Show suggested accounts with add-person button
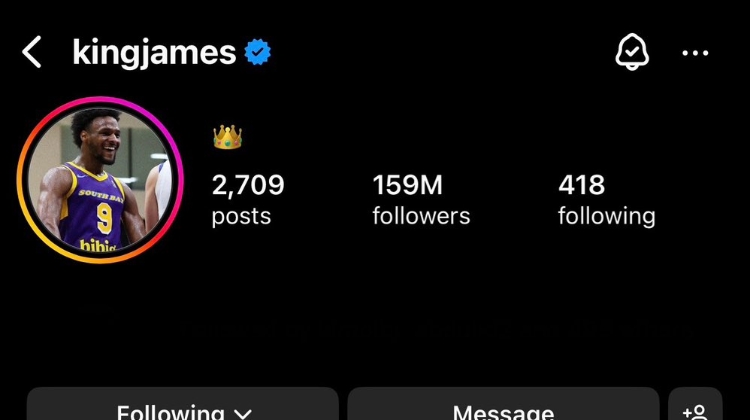 (694, 408)
